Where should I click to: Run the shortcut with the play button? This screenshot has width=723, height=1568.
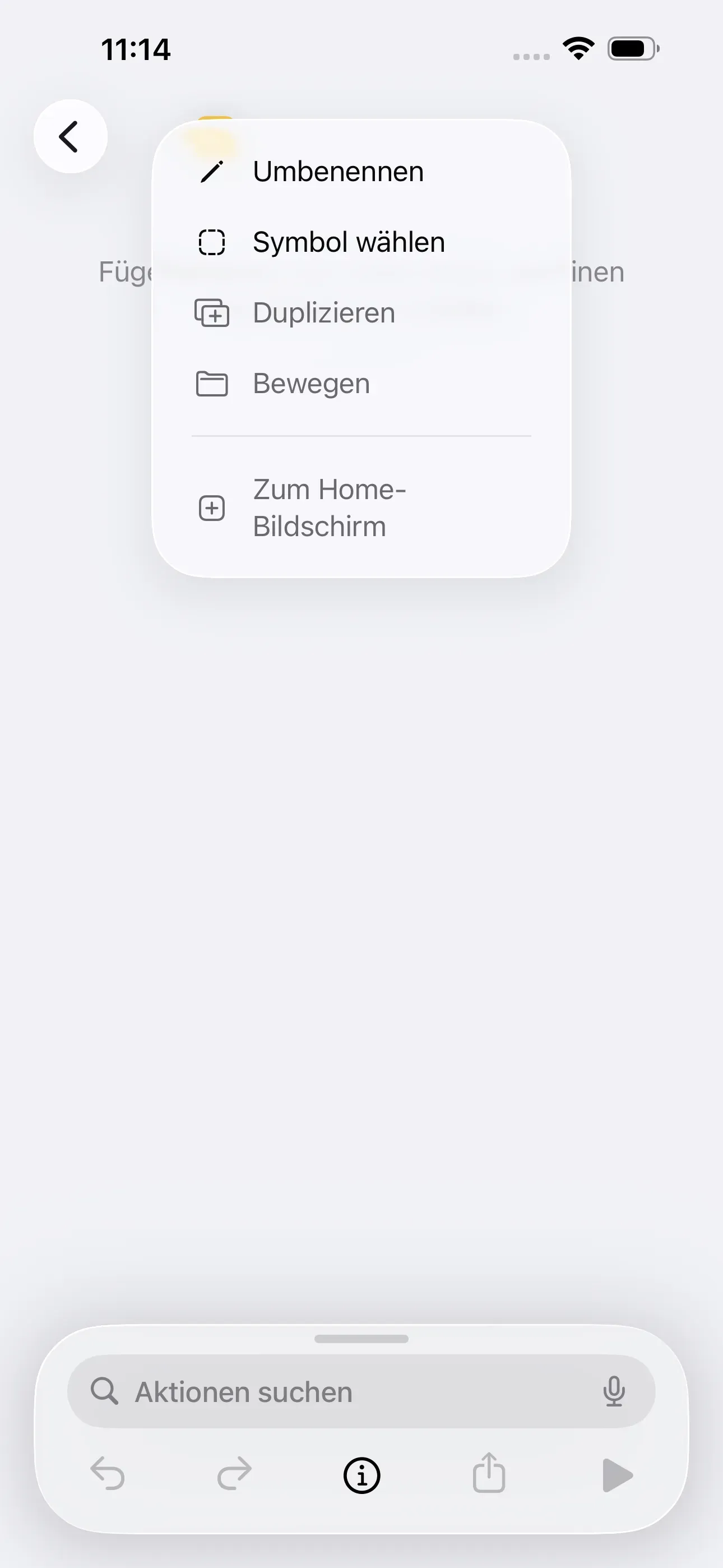coord(617,1474)
